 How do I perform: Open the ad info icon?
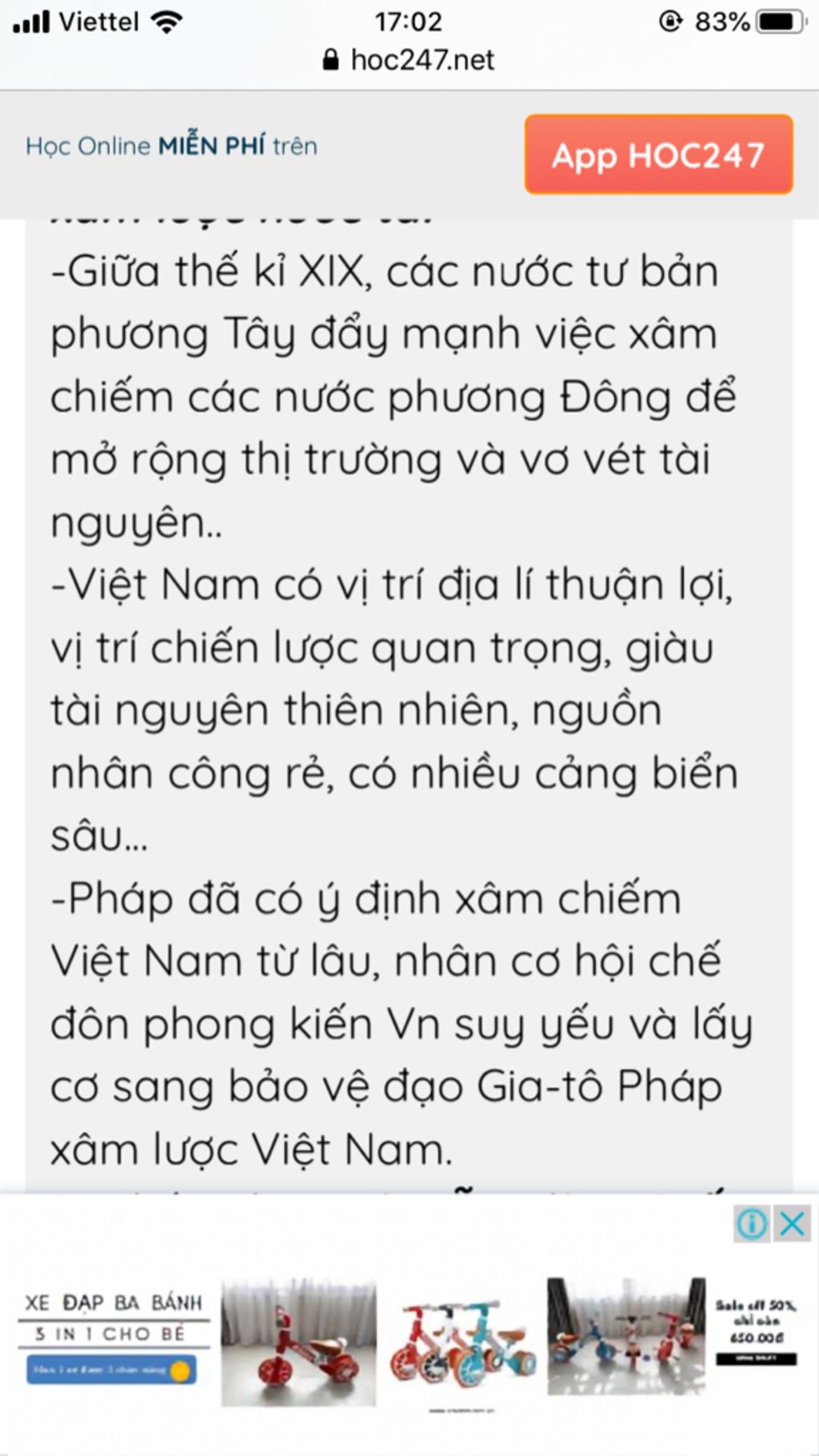coord(752,1224)
